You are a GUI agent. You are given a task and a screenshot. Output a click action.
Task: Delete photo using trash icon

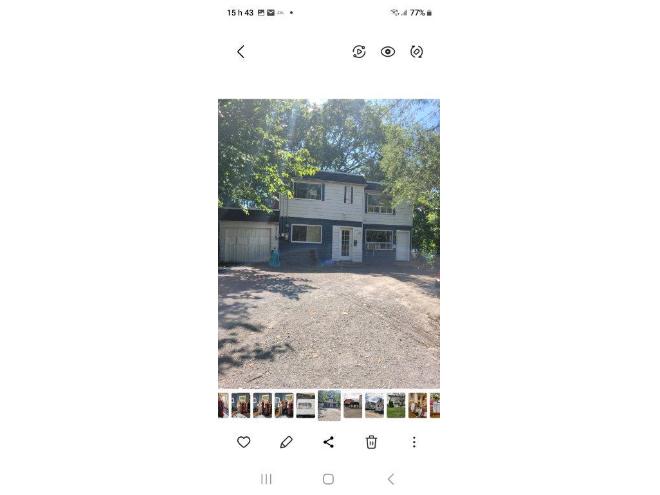tap(371, 442)
